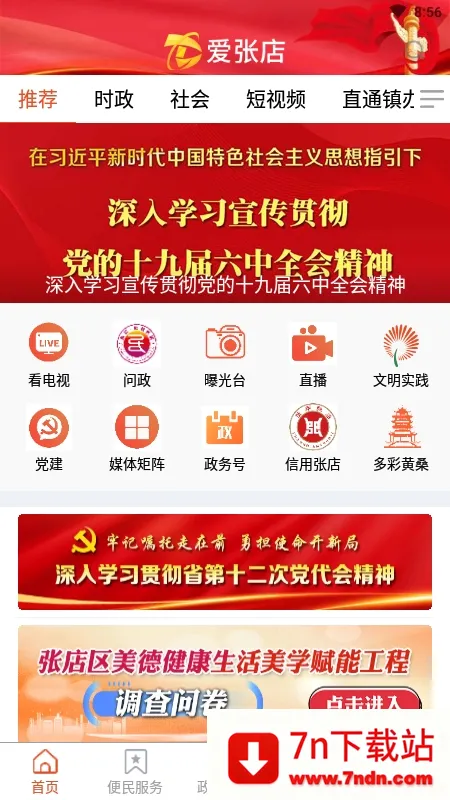Switch to the 时政 tab
Image resolution: width=450 pixels, height=800 pixels.
(114, 99)
